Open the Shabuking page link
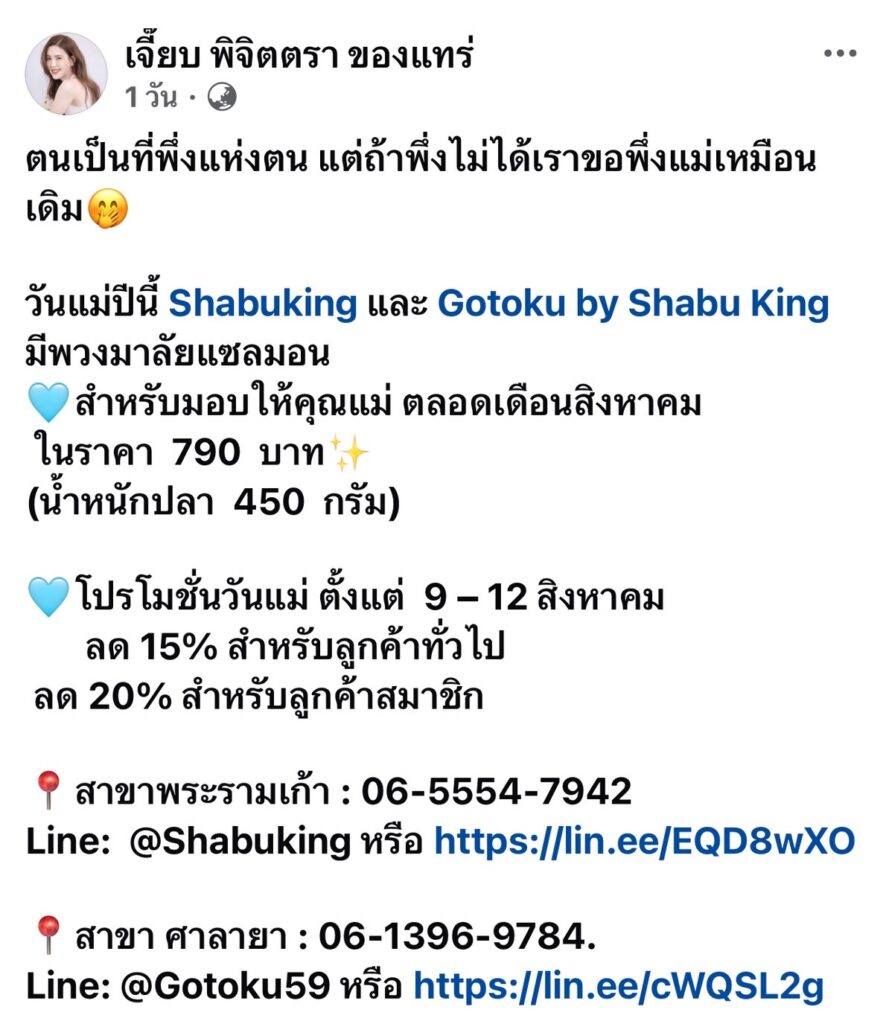The image size is (886, 1024). point(262,304)
